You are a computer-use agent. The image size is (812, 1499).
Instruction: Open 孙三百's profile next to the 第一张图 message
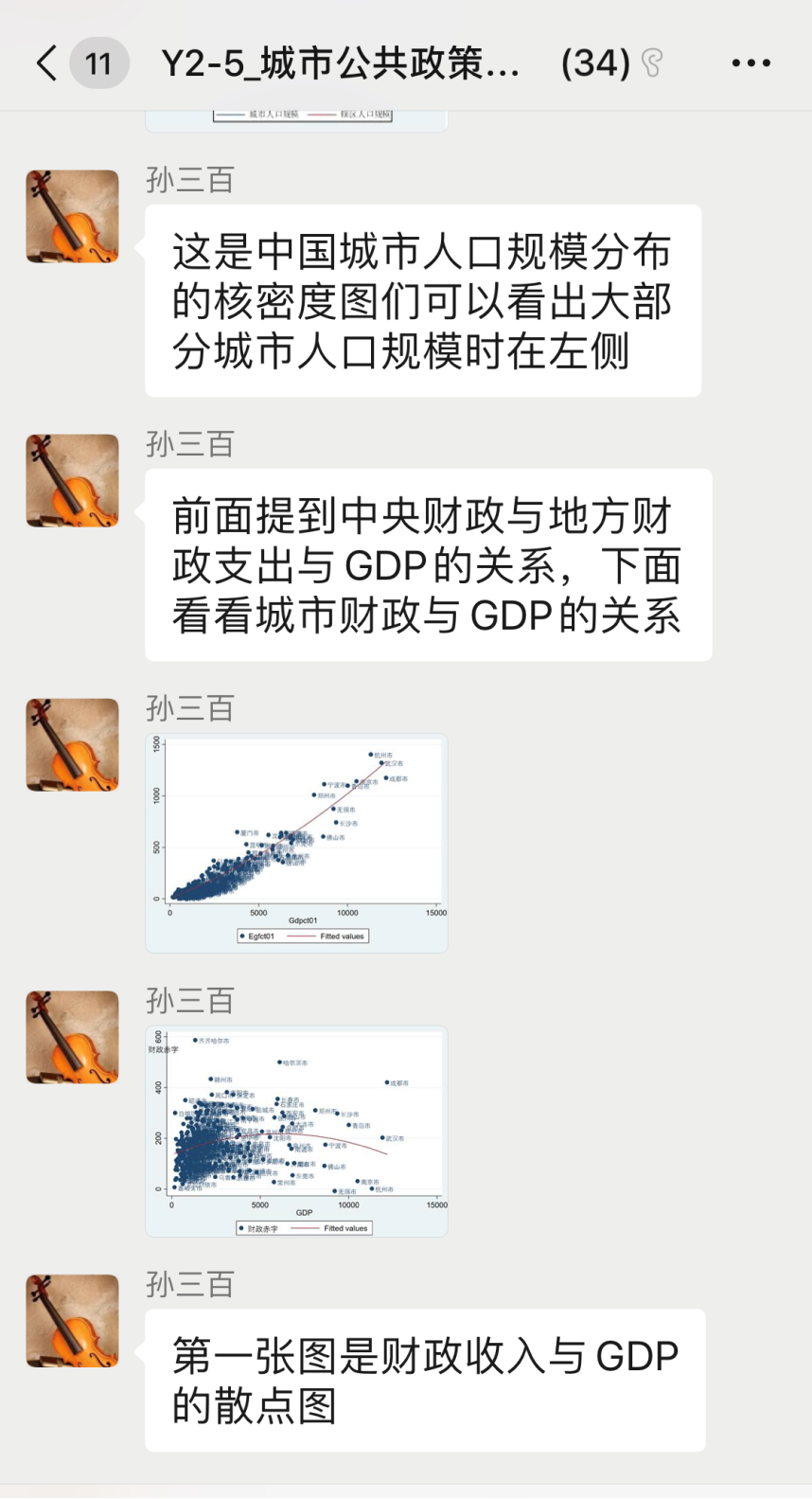coord(72,1320)
